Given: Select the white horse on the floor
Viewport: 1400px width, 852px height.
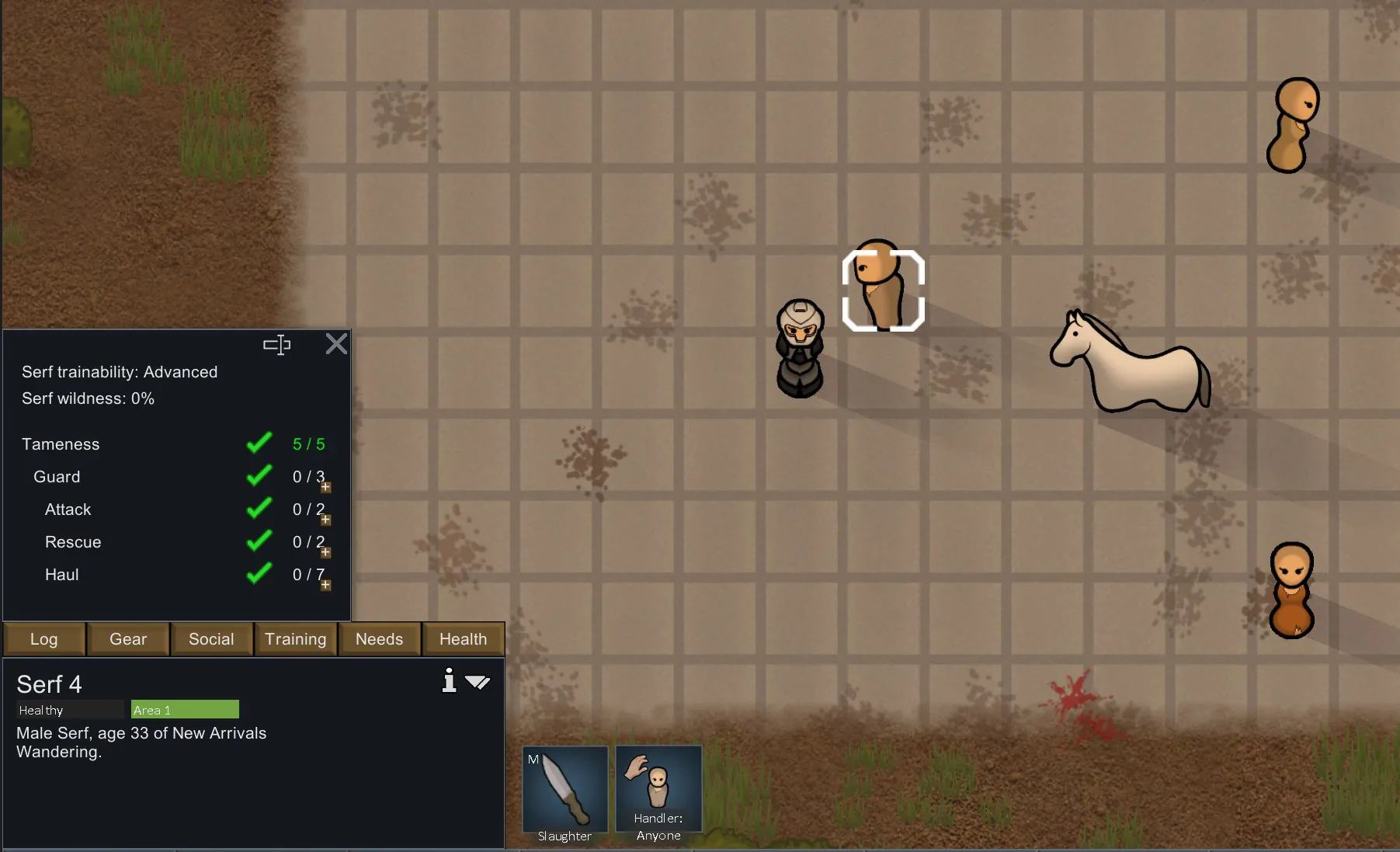Looking at the screenshot, I should coord(1130,365).
